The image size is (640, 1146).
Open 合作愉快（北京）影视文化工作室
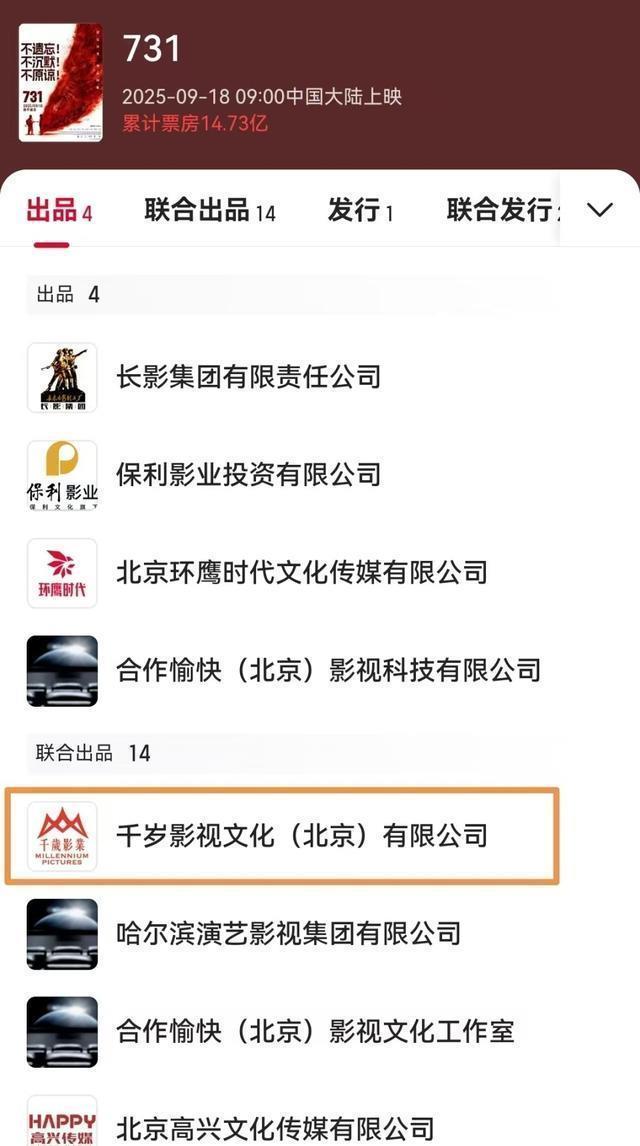(x=315, y=1031)
